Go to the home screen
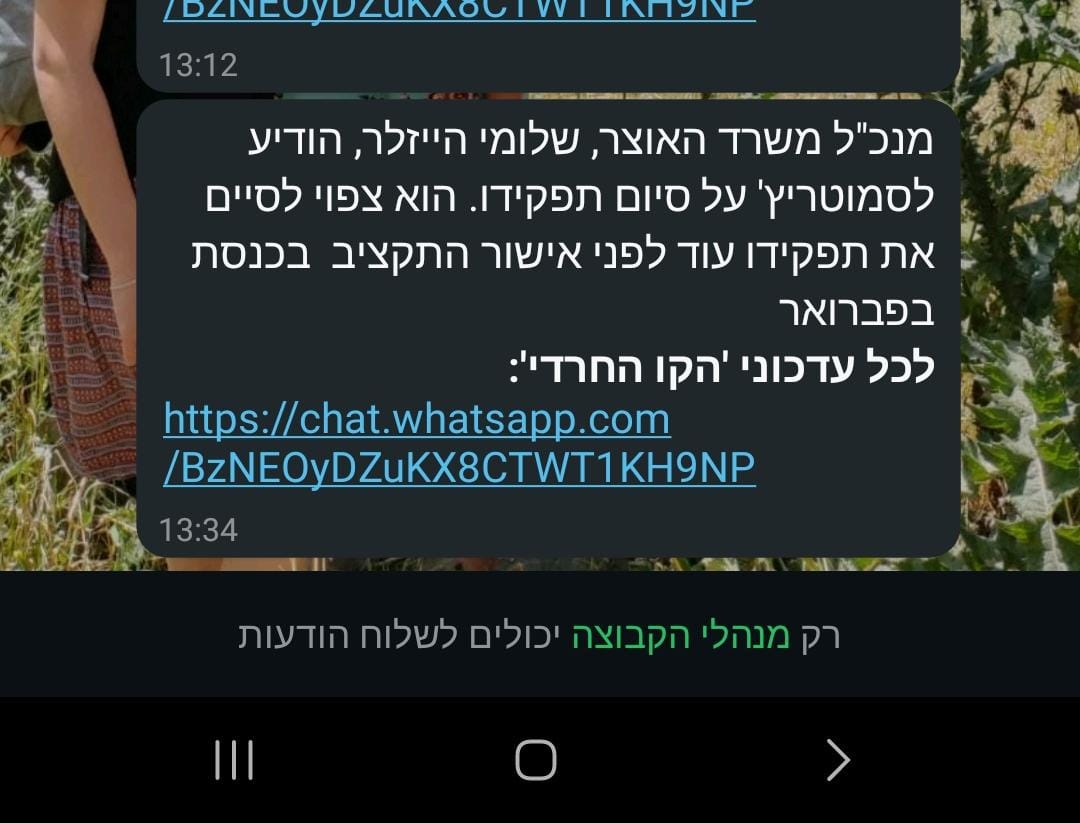 (x=536, y=761)
